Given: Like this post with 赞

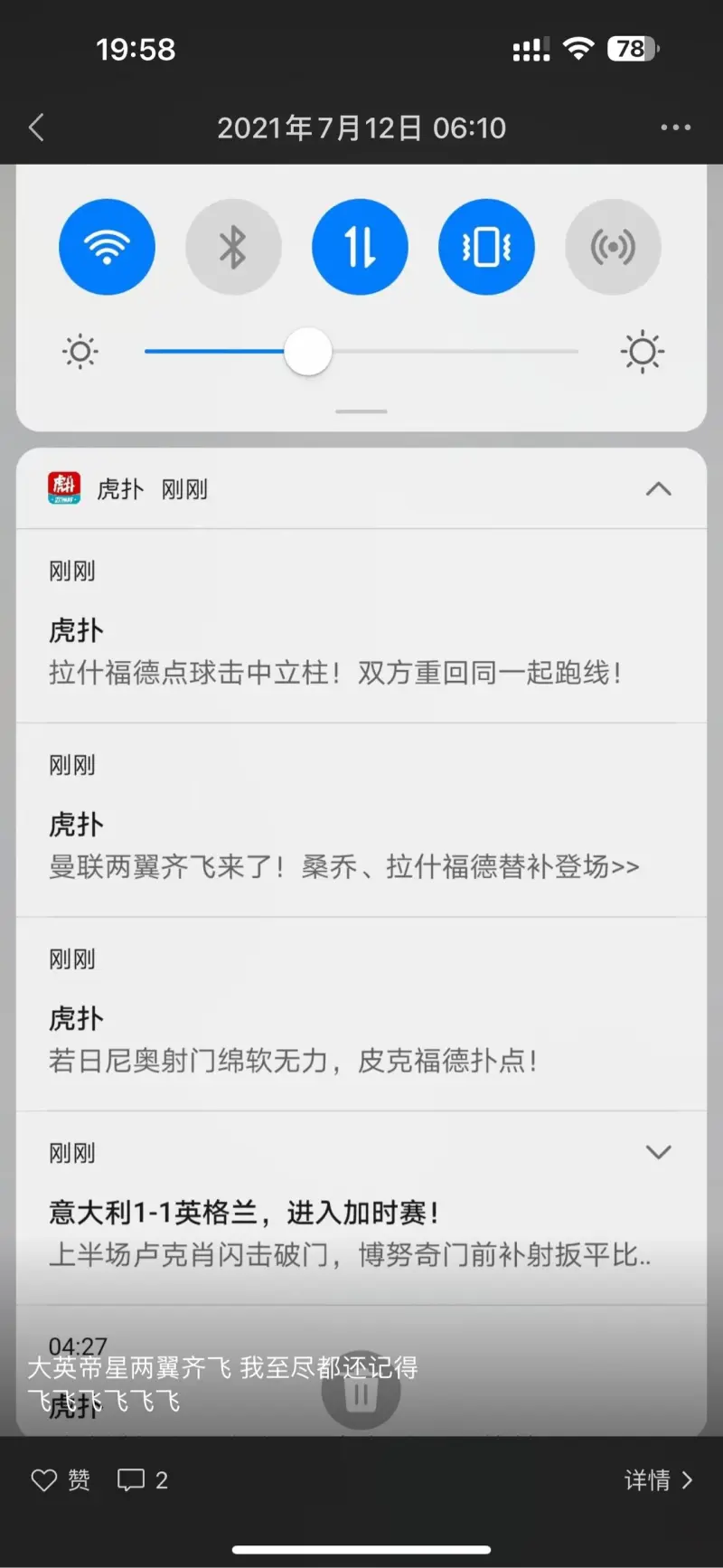Looking at the screenshot, I should point(61,1480).
